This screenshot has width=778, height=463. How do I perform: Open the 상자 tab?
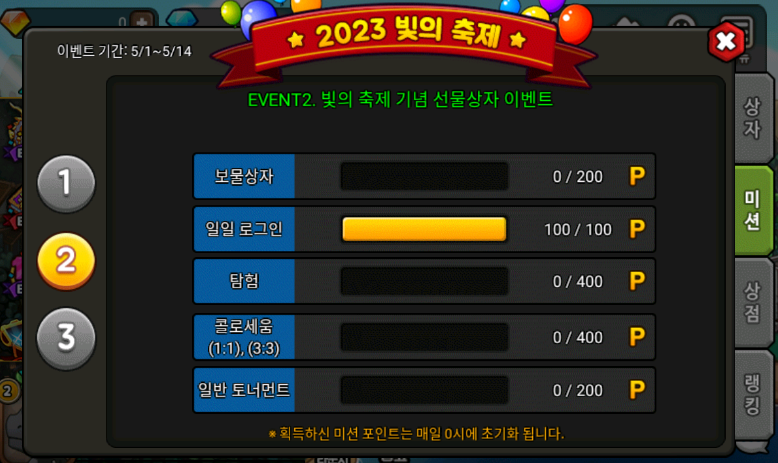click(753, 118)
